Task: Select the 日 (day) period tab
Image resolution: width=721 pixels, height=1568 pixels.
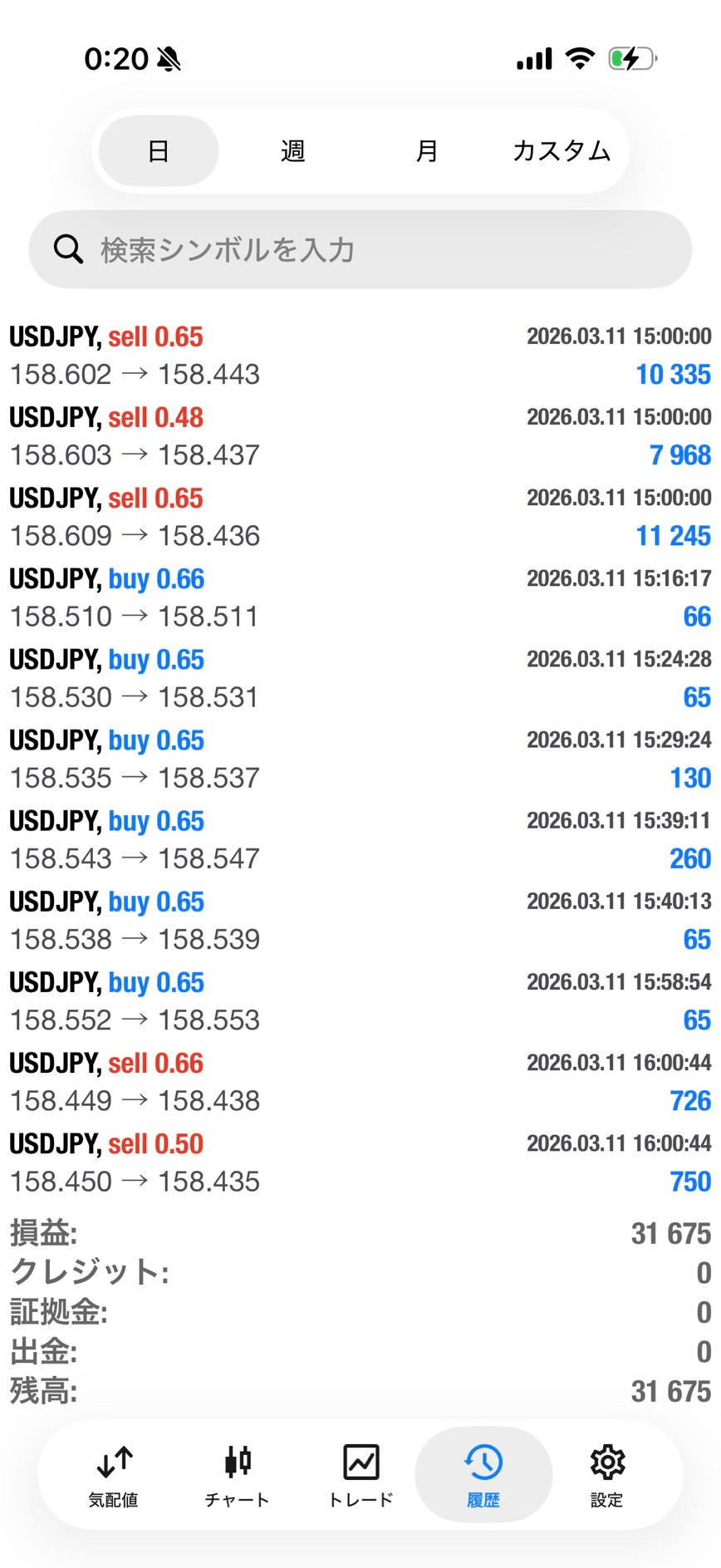Action: tap(159, 150)
